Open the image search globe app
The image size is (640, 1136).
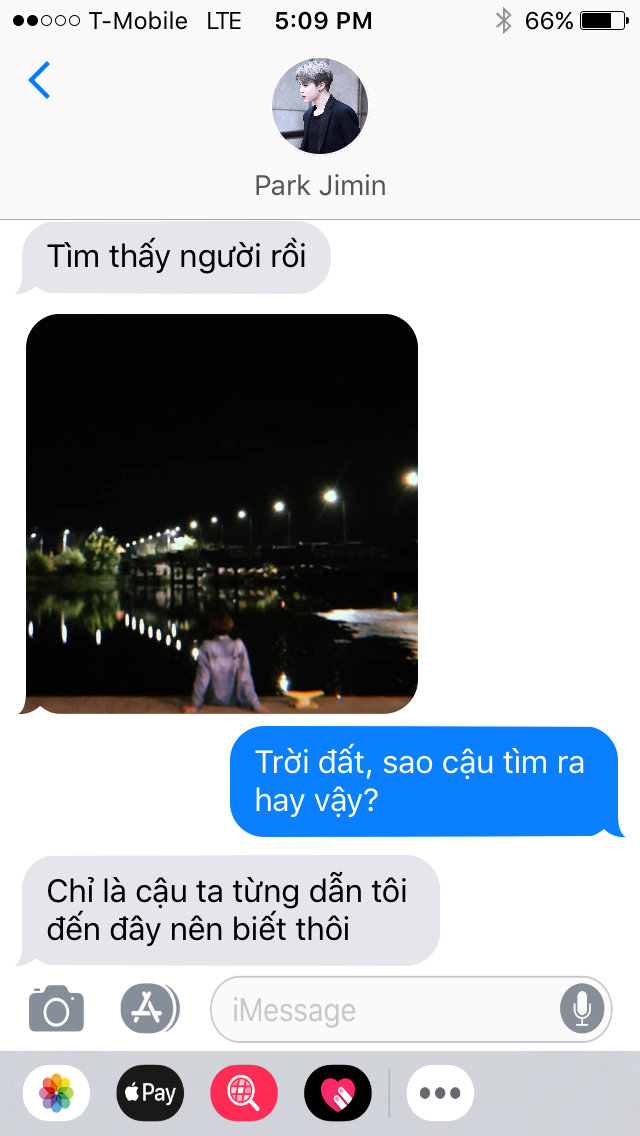tap(244, 1093)
